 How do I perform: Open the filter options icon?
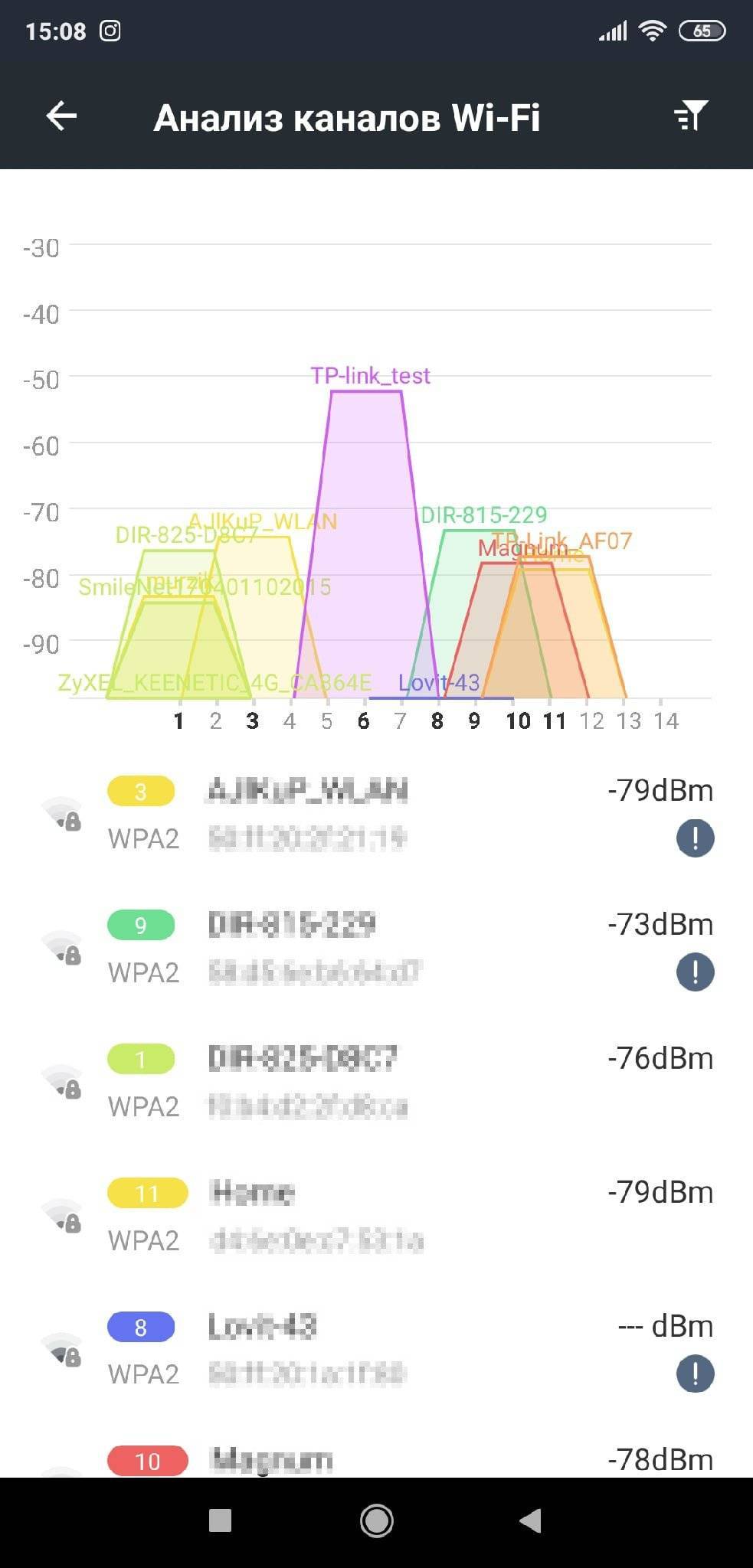pos(691,116)
